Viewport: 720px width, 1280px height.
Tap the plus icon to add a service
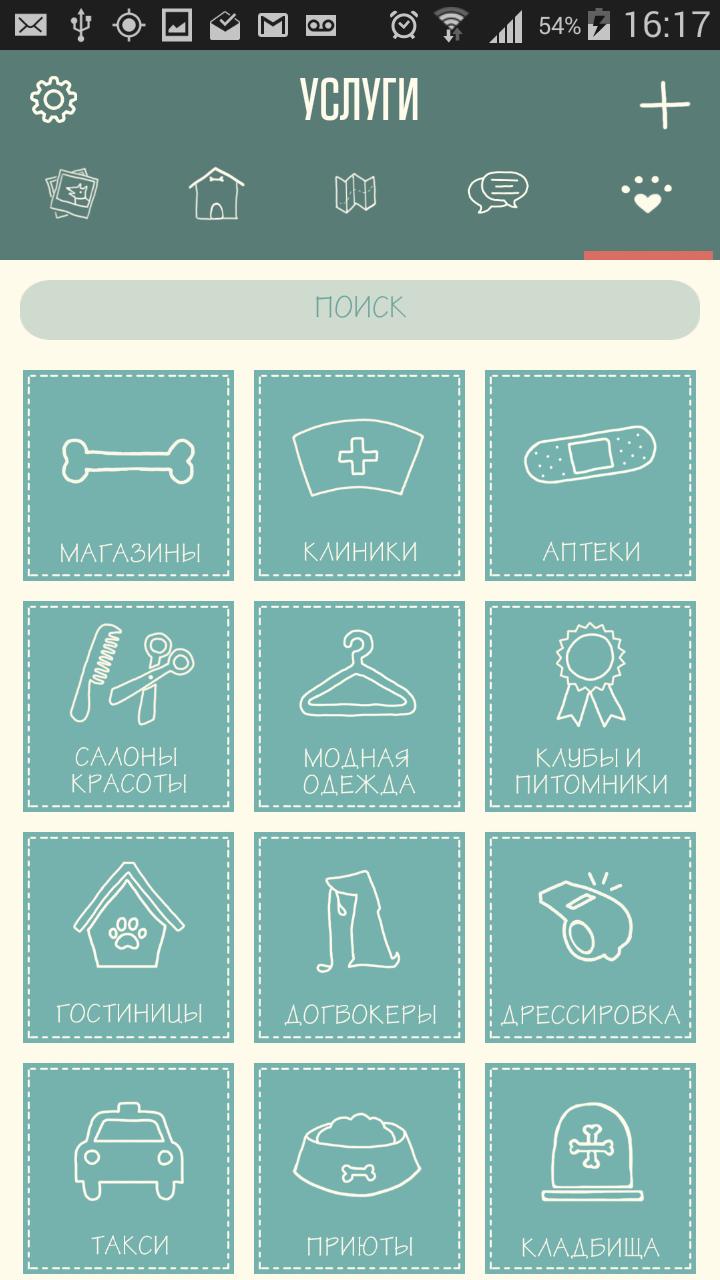[665, 104]
